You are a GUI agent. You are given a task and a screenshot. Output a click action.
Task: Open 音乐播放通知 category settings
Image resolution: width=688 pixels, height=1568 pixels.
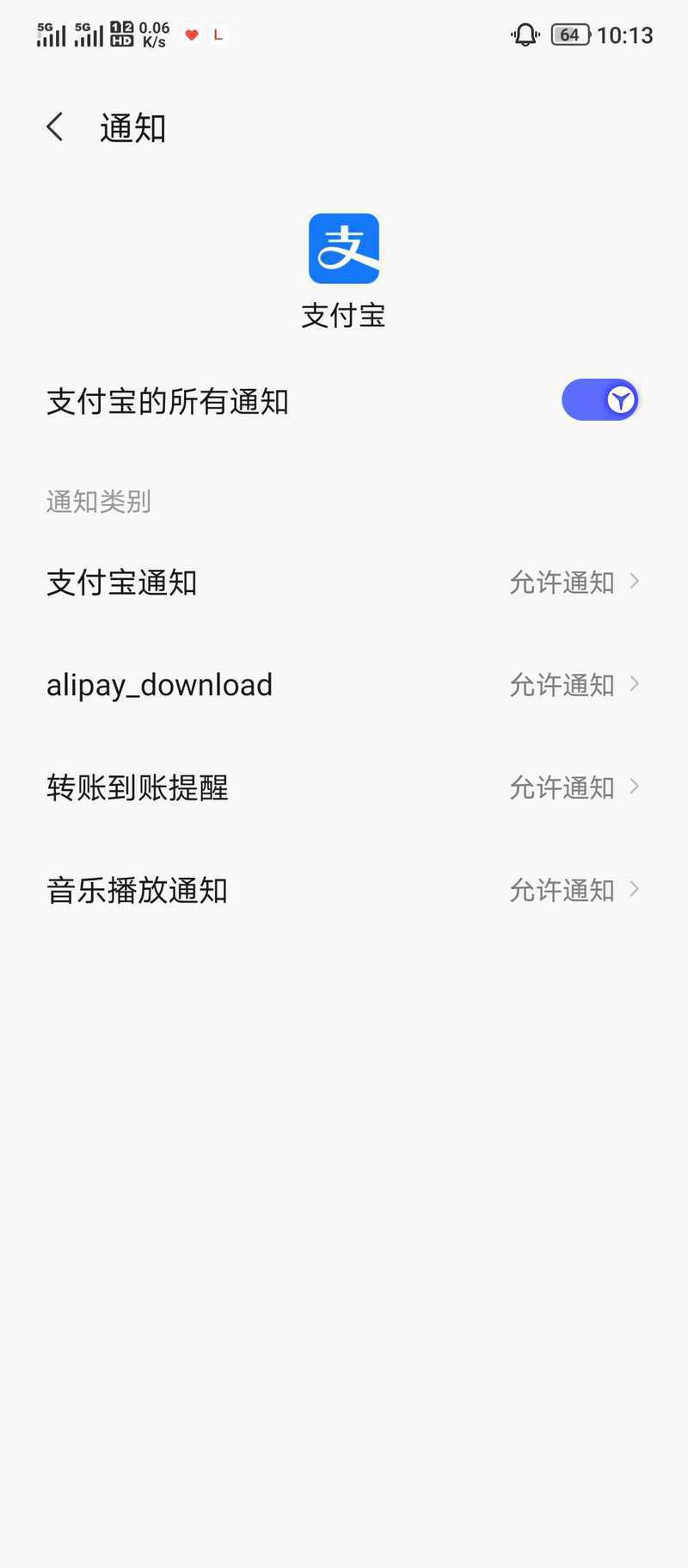click(344, 890)
